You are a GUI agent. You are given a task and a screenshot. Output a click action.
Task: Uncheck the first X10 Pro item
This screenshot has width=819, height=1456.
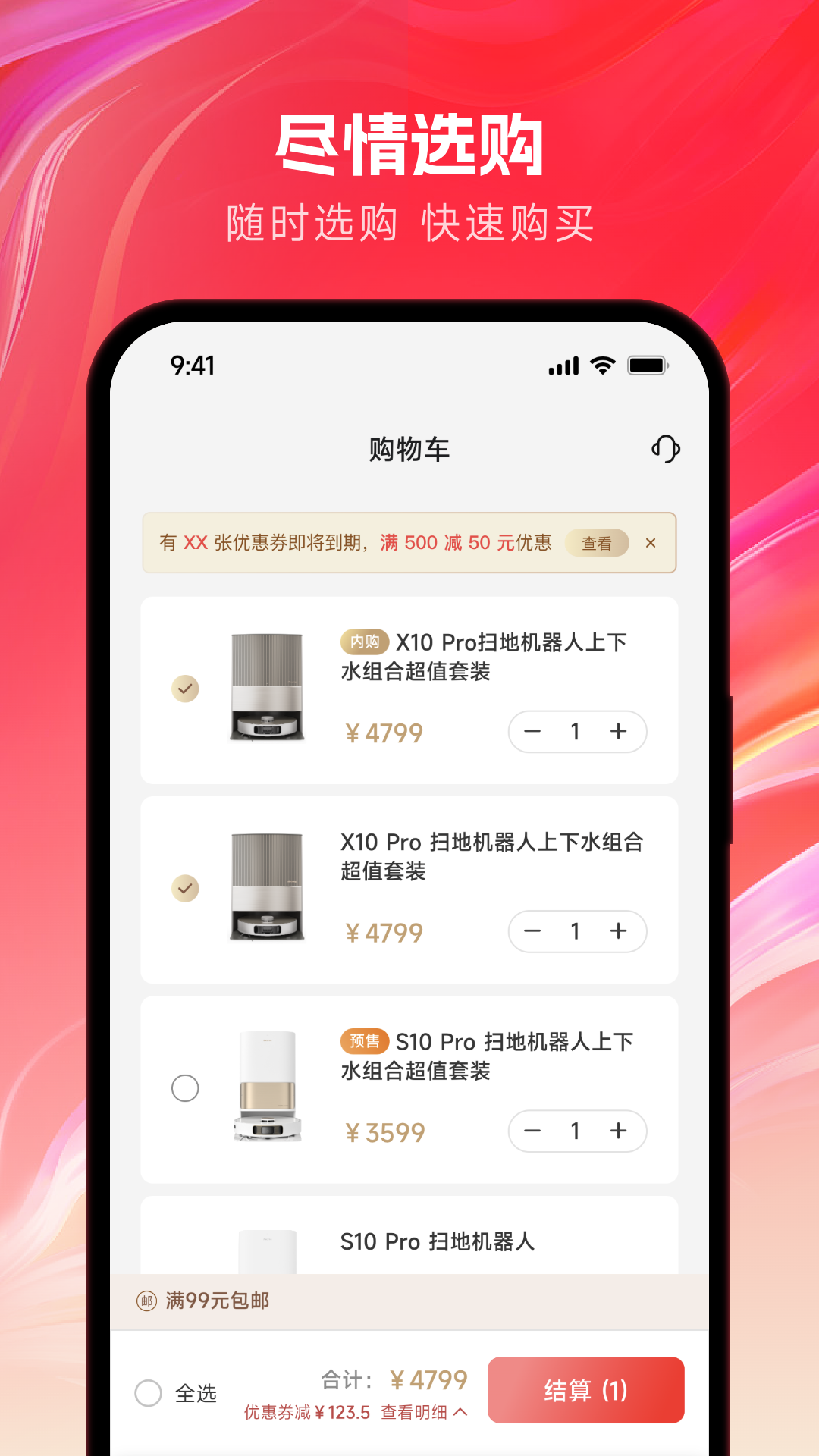coord(185,689)
